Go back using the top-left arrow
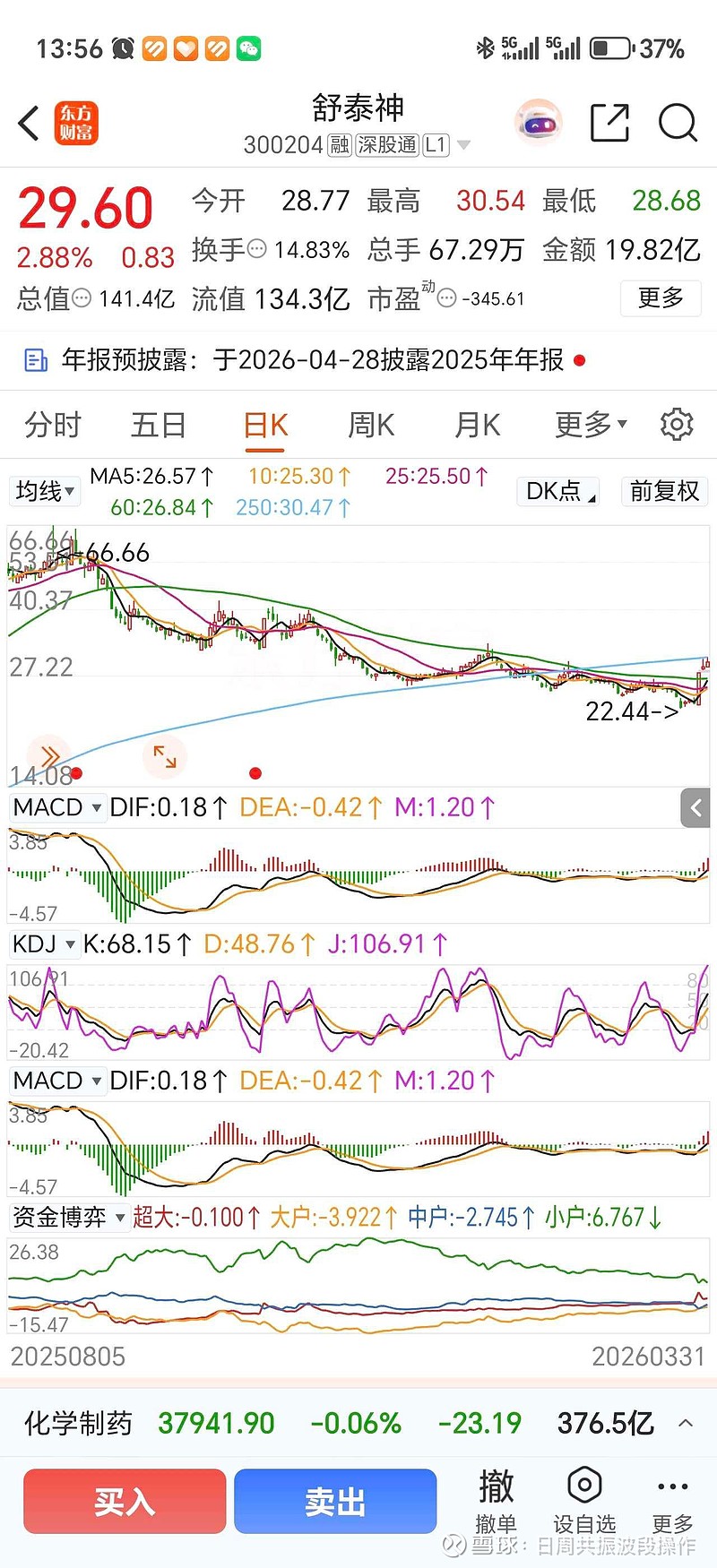The height and width of the screenshot is (1568, 717). tap(29, 124)
